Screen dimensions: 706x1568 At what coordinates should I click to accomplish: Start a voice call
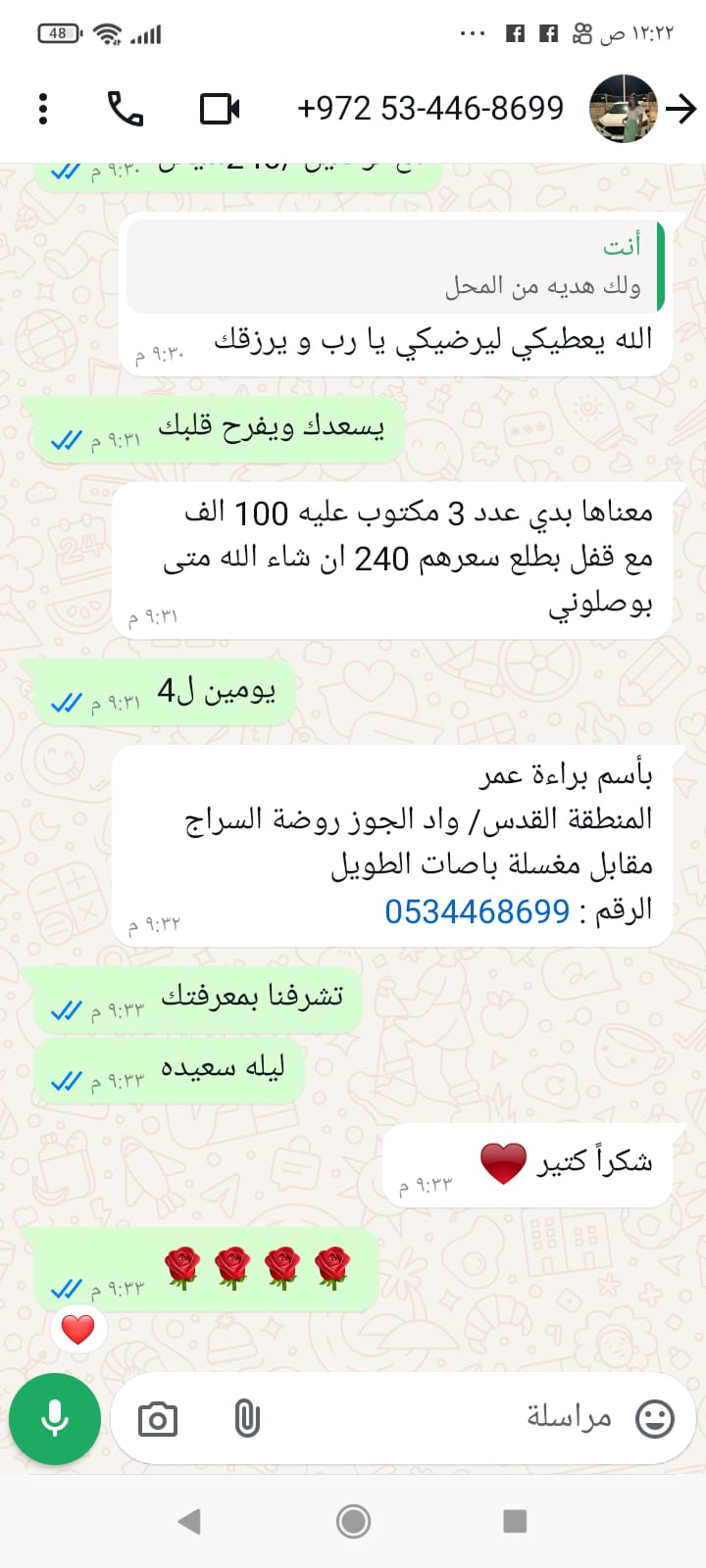click(x=126, y=109)
